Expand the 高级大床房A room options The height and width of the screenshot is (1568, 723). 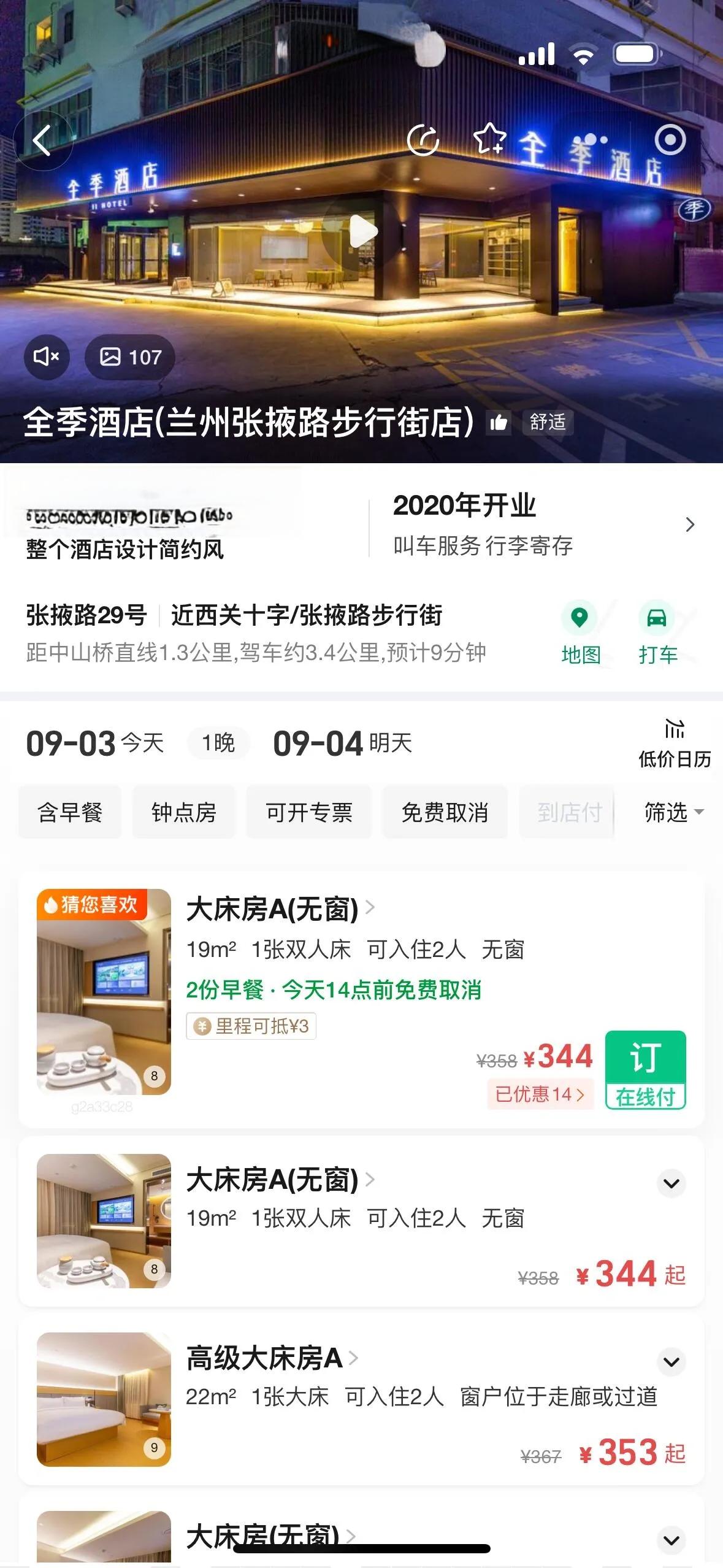point(671,1361)
